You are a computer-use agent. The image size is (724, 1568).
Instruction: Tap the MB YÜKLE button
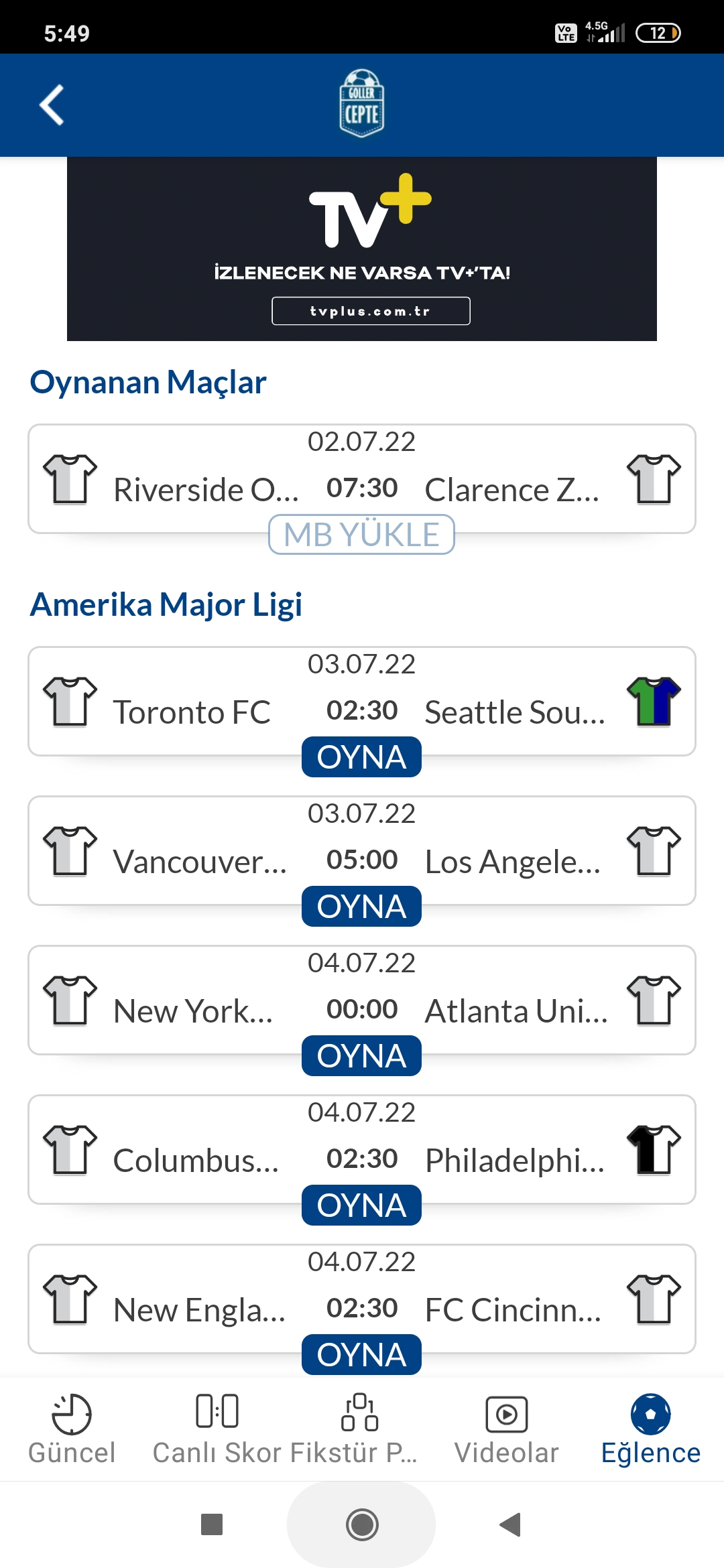pyautogui.click(x=361, y=535)
